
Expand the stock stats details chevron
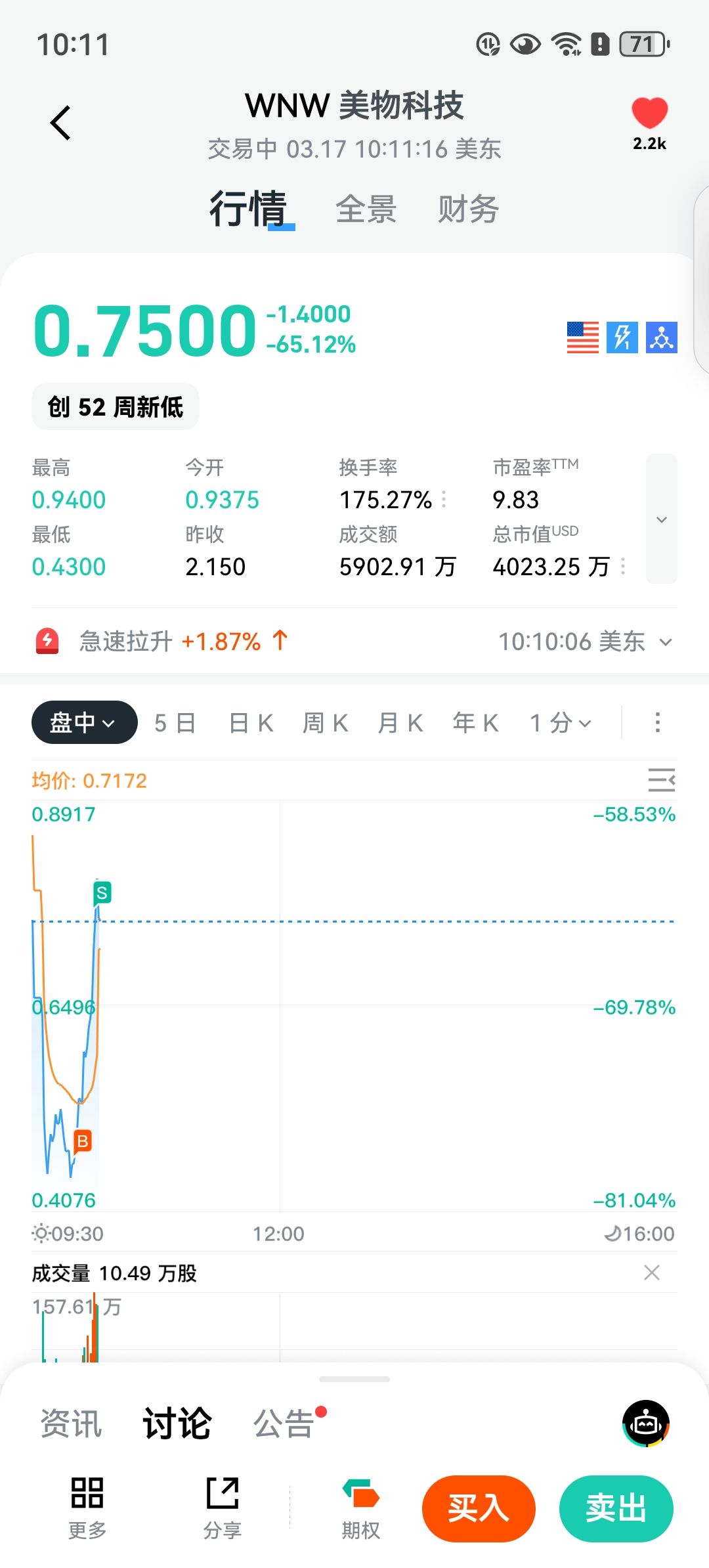pos(661,519)
